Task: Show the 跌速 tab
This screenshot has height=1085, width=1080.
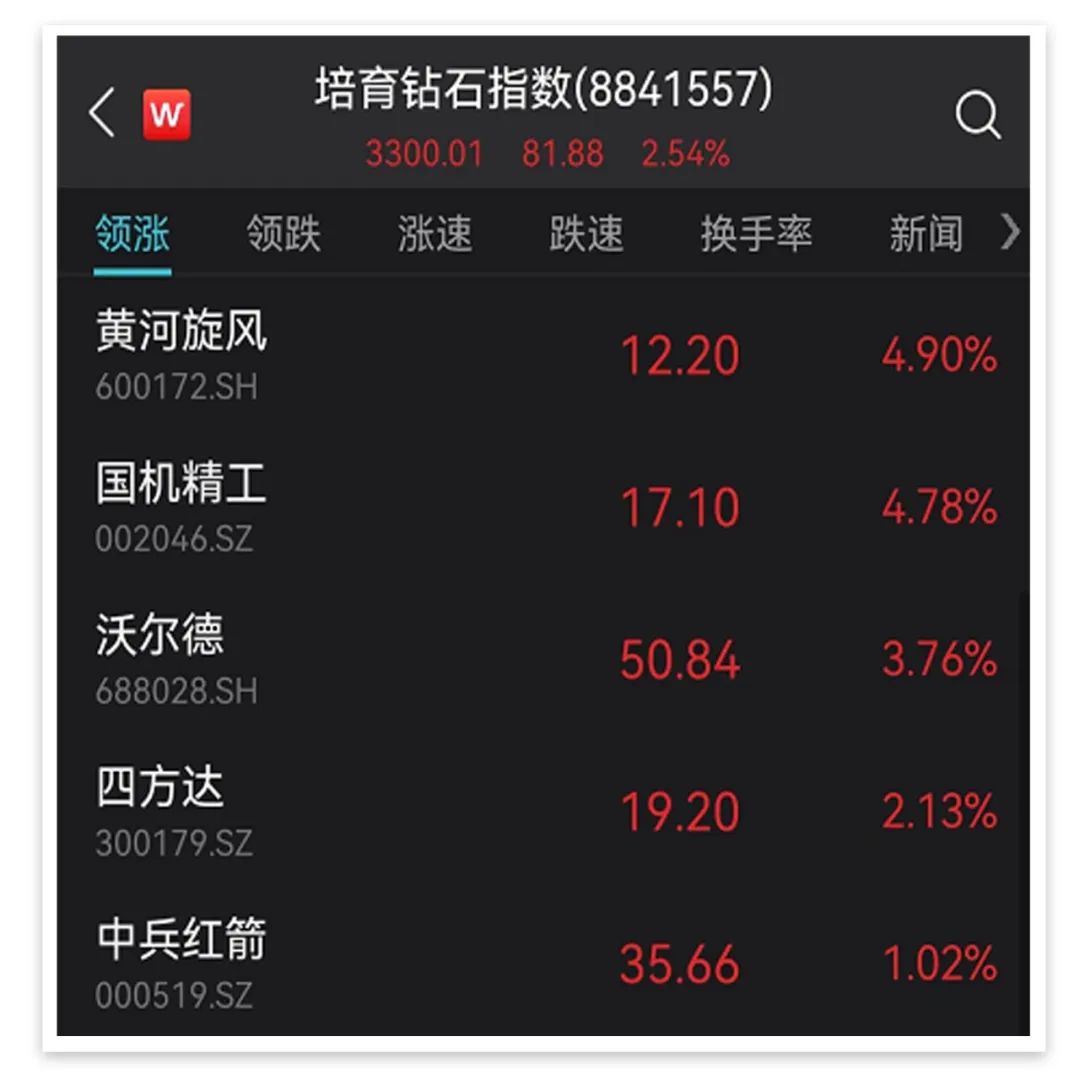Action: coord(586,235)
